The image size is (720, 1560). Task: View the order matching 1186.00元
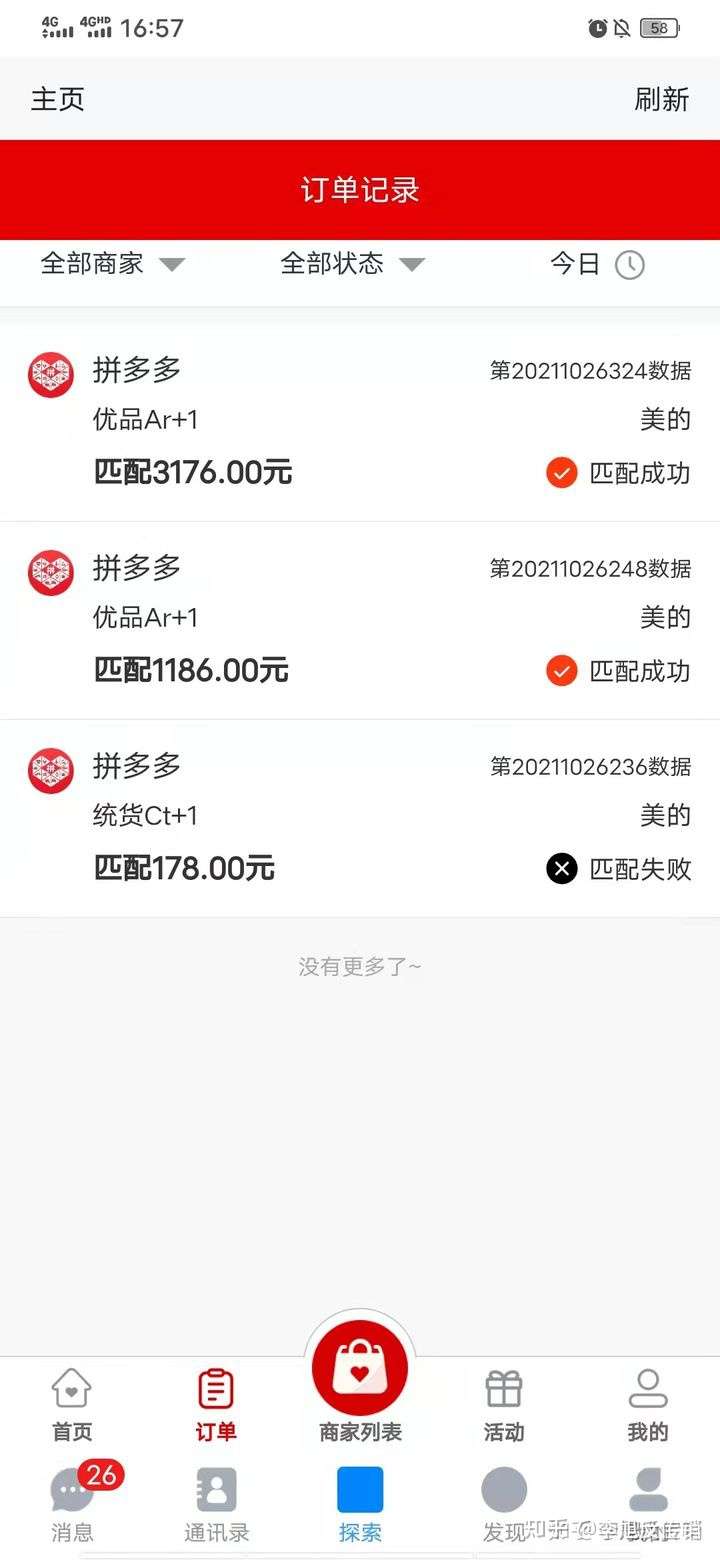click(x=360, y=620)
